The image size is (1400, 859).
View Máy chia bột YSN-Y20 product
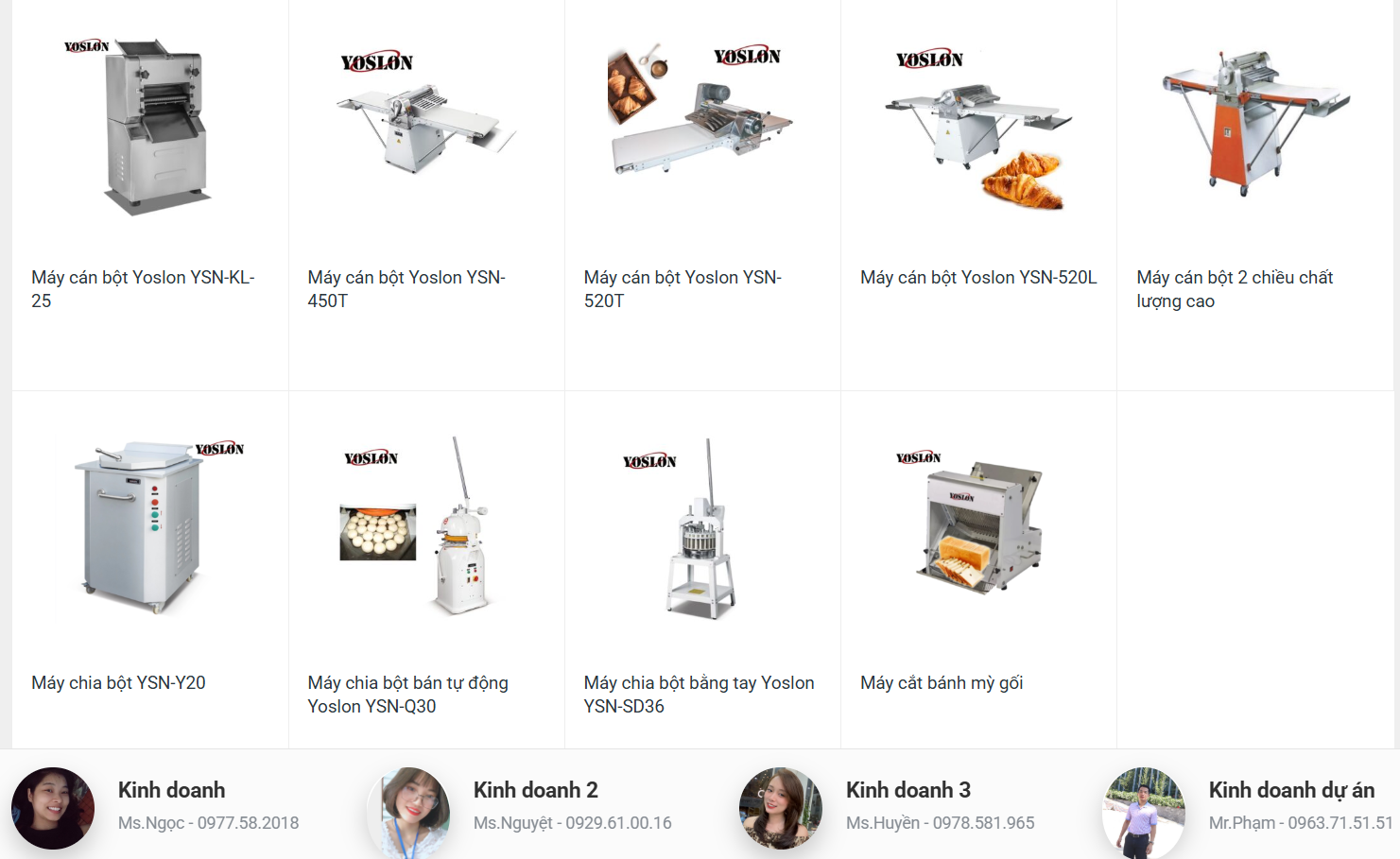[118, 682]
